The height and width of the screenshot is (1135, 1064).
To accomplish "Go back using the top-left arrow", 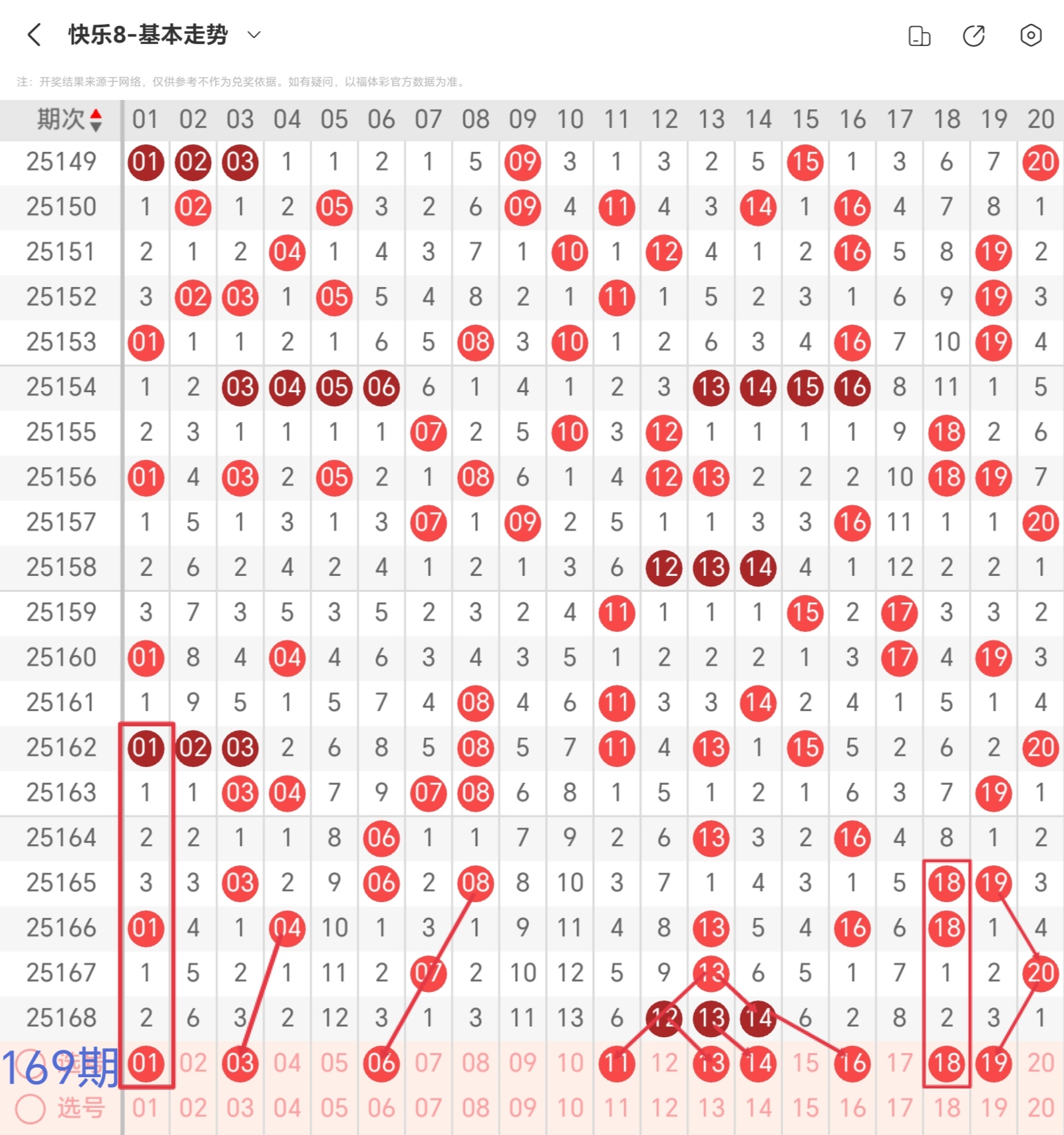I will 35,35.
